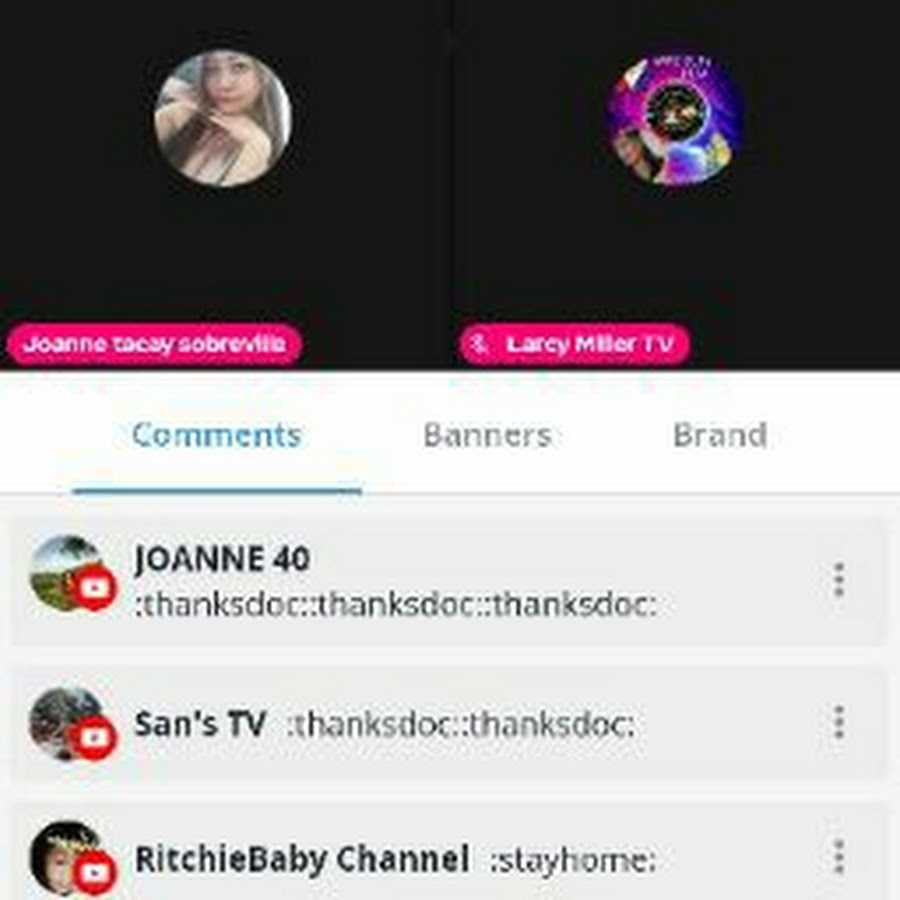Open the Banners tab
Screen dimensions: 900x900
pos(487,436)
